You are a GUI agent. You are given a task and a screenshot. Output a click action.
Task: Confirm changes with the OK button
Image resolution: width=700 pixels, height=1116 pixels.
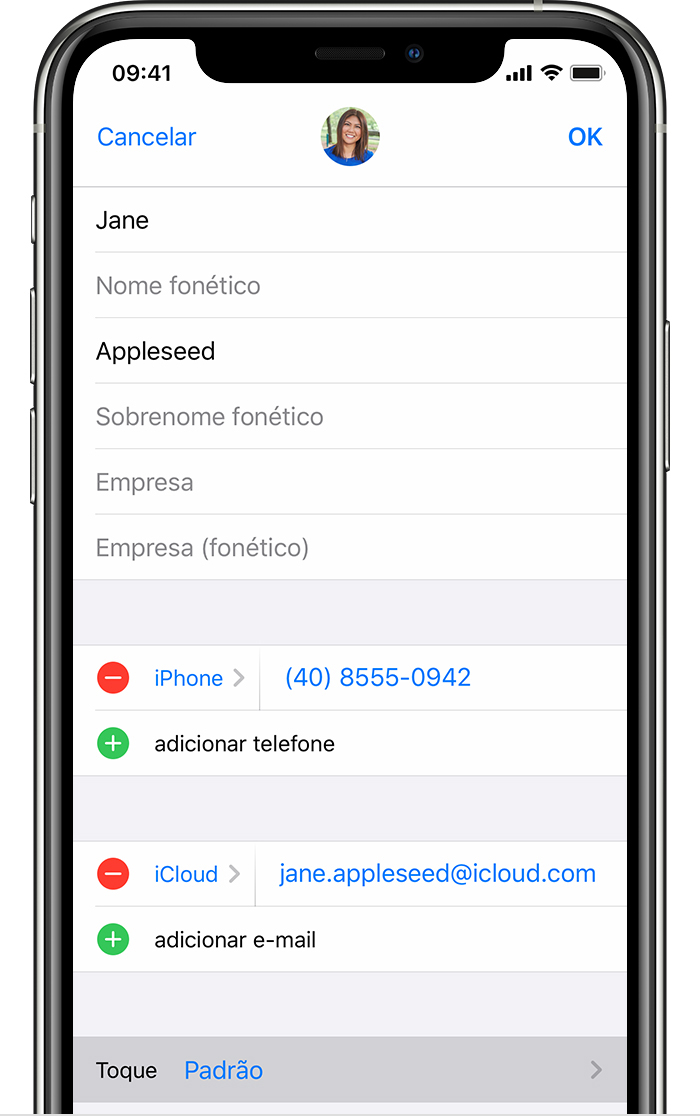coord(584,137)
